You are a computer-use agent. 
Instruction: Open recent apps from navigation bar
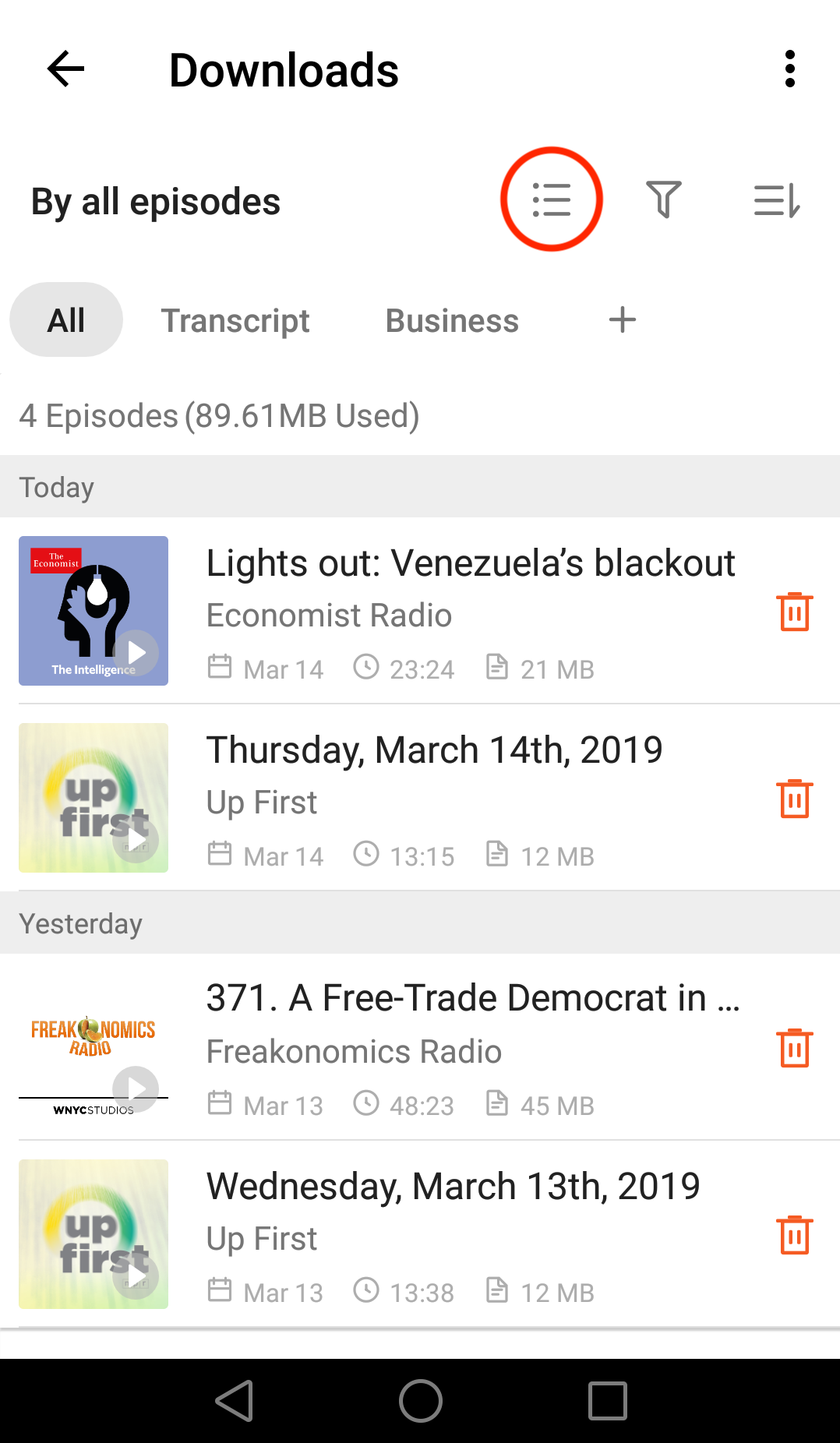coord(608,1401)
